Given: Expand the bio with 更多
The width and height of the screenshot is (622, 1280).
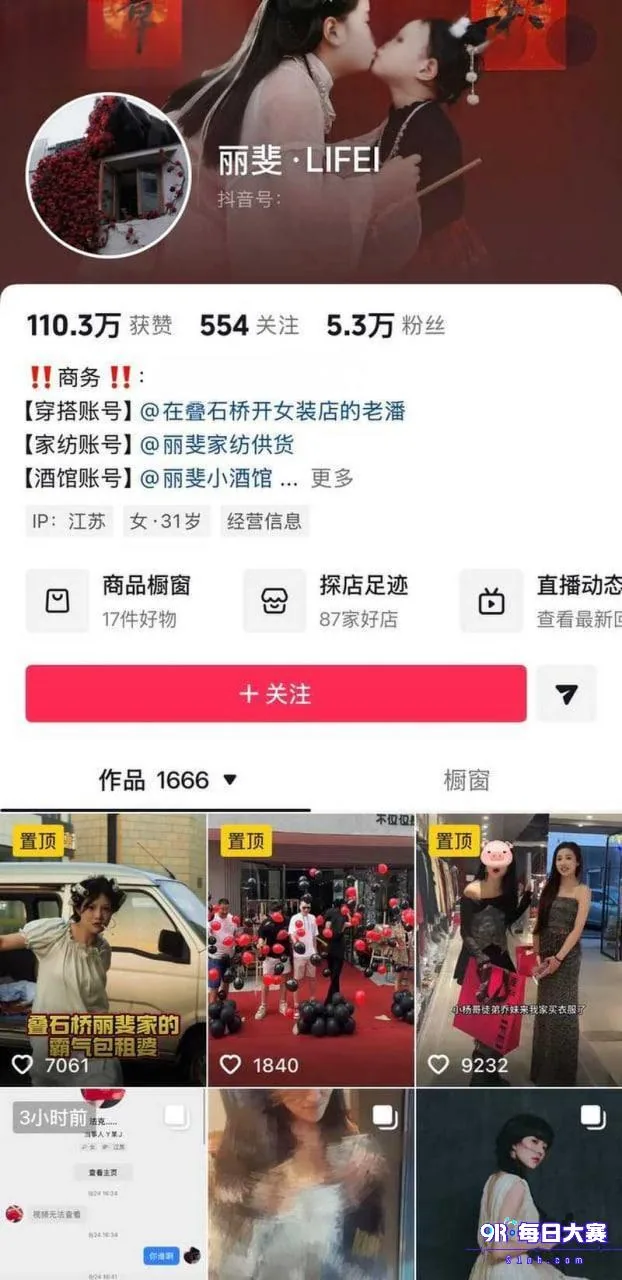Looking at the screenshot, I should tap(332, 478).
